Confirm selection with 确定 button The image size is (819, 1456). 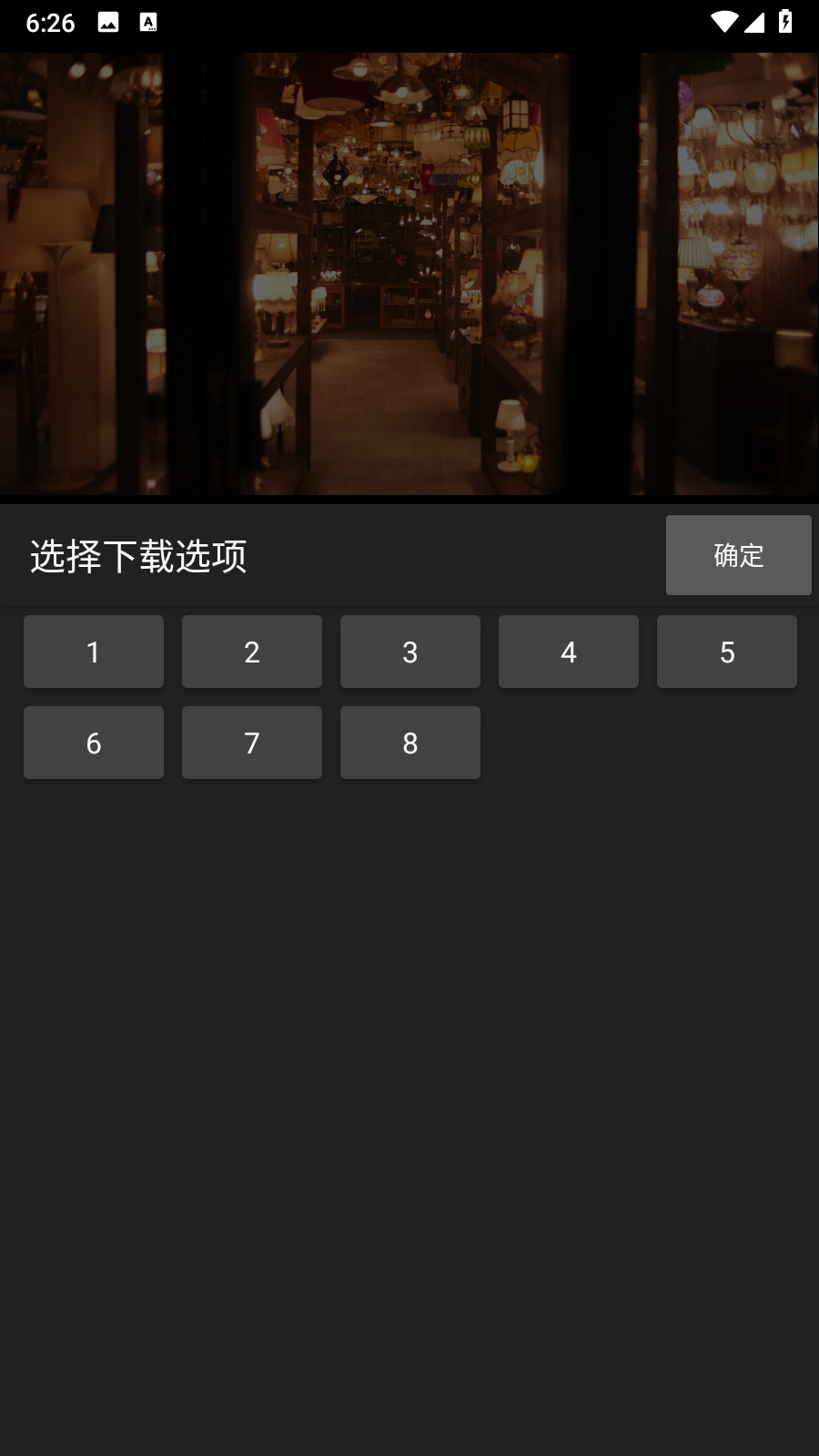coord(738,555)
